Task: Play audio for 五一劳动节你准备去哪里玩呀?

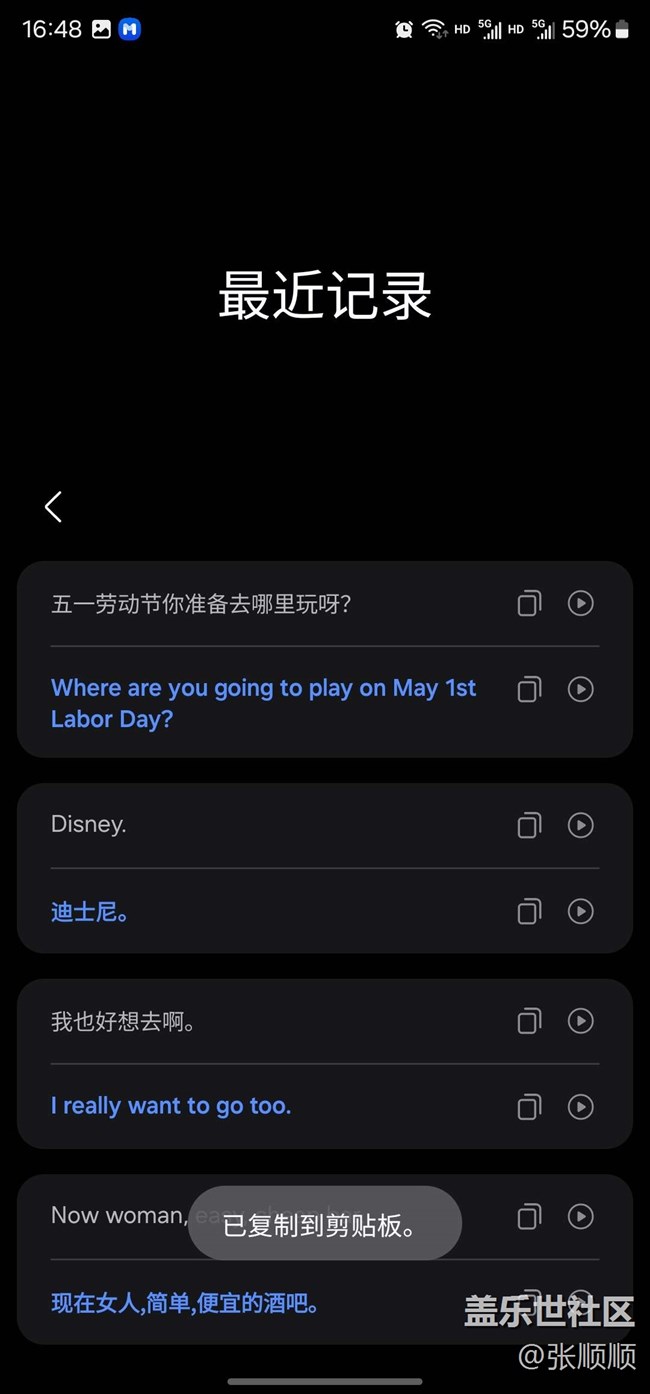Action: click(x=581, y=603)
